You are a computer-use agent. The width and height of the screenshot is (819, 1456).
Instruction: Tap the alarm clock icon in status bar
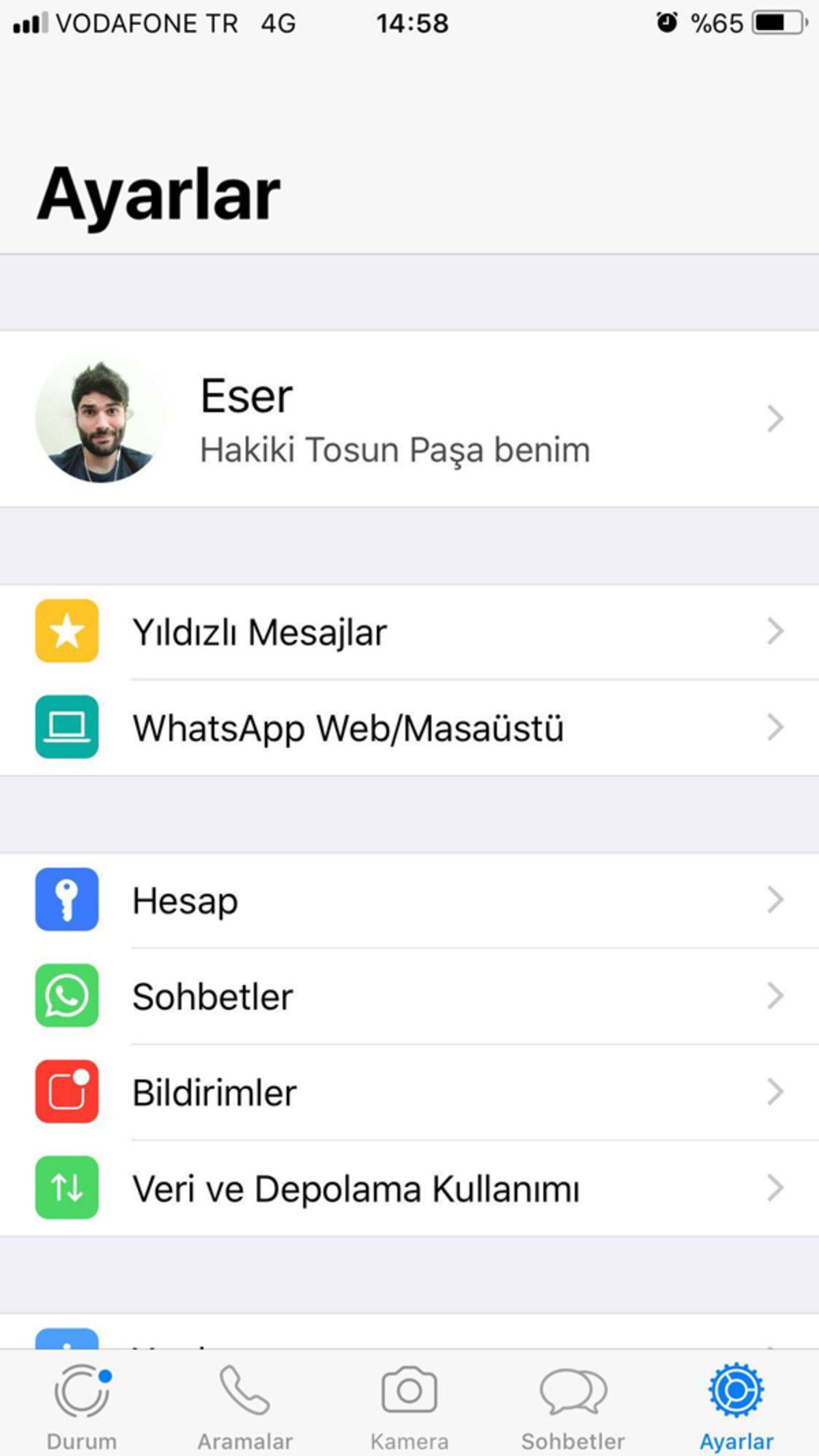click(x=666, y=23)
